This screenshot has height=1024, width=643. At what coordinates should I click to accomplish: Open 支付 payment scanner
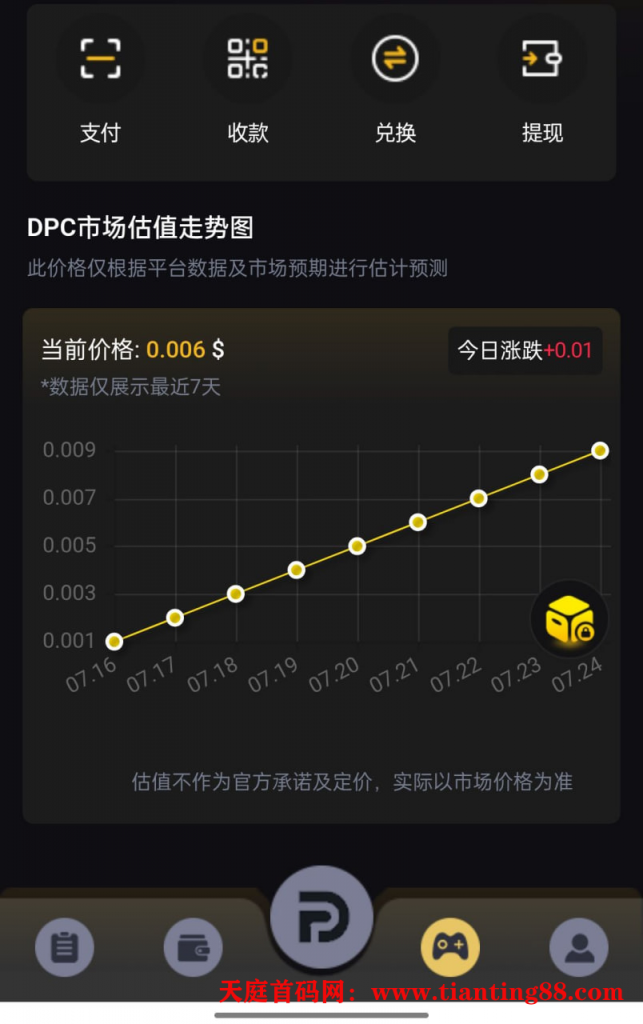click(x=100, y=60)
